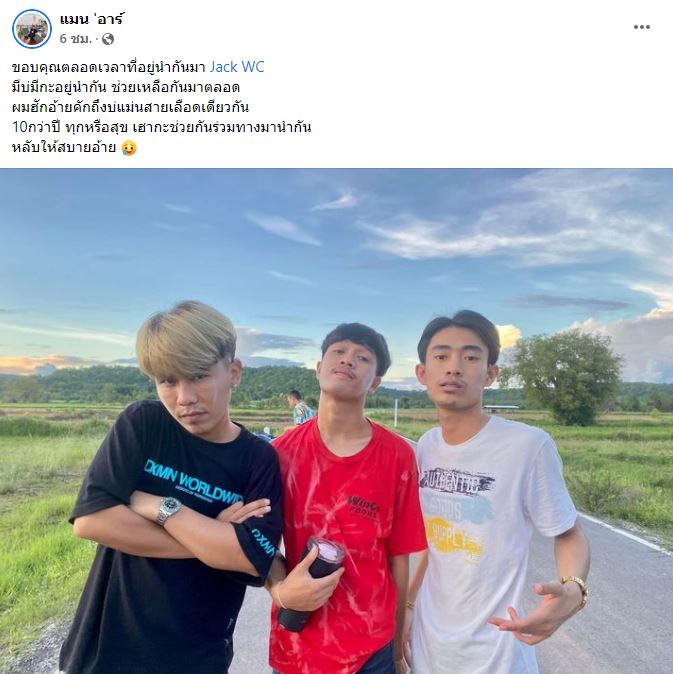The image size is (673, 674).
Task: Open the 6 ชม. post timestamp
Action: tap(75, 39)
